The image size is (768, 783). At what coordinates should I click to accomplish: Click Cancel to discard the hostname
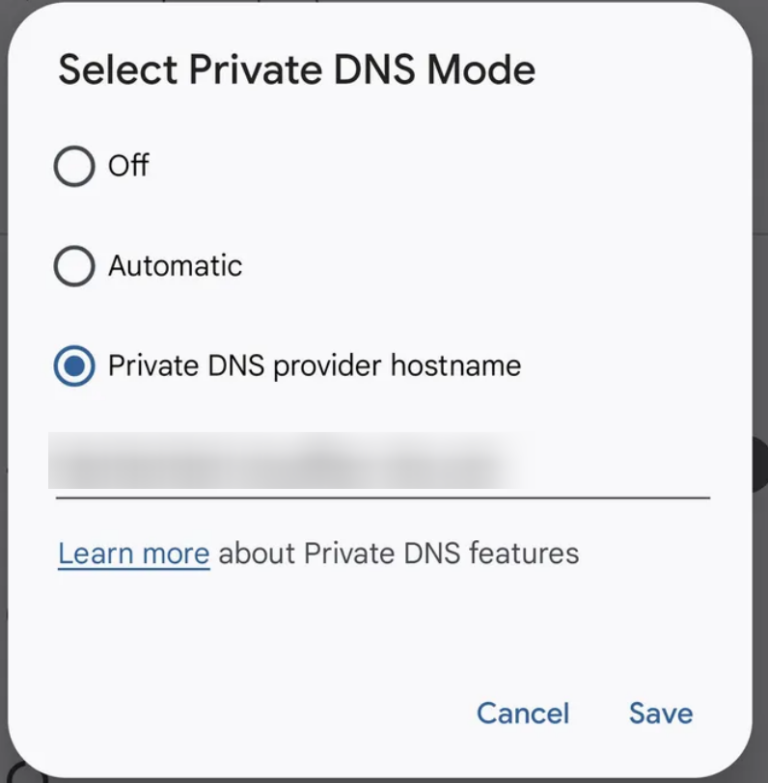coord(521,713)
